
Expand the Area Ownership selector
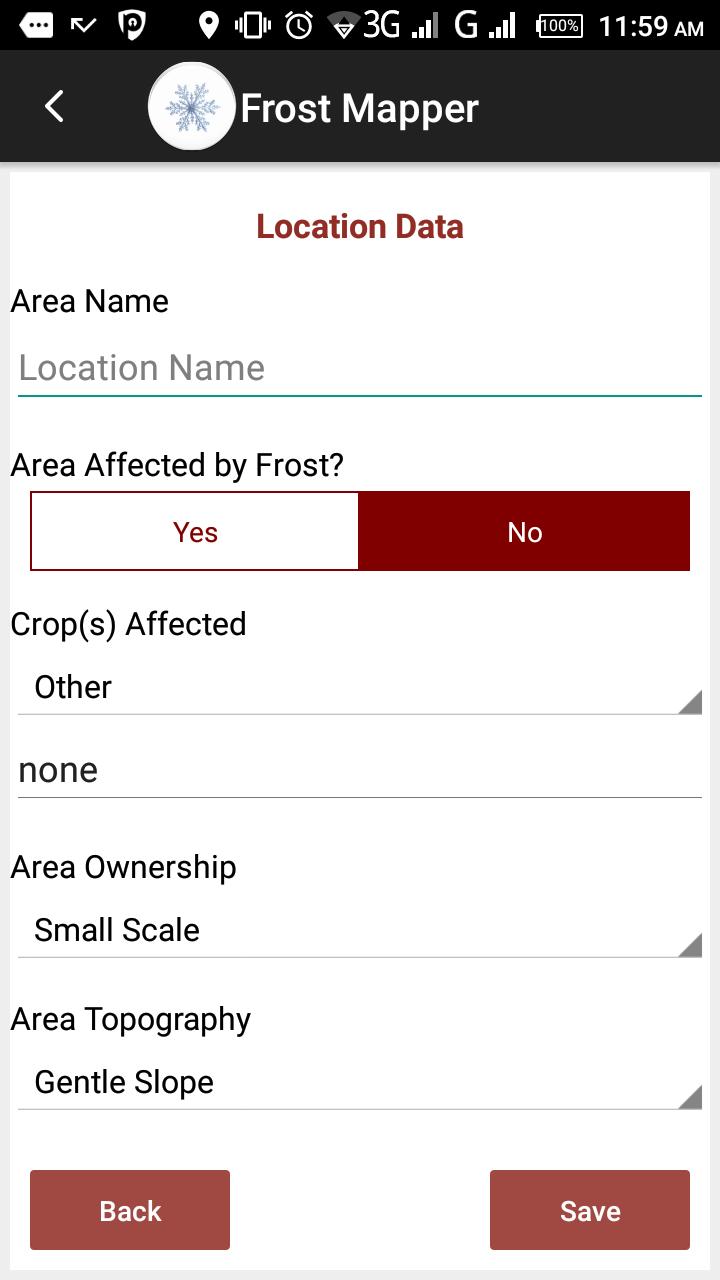[x=360, y=930]
